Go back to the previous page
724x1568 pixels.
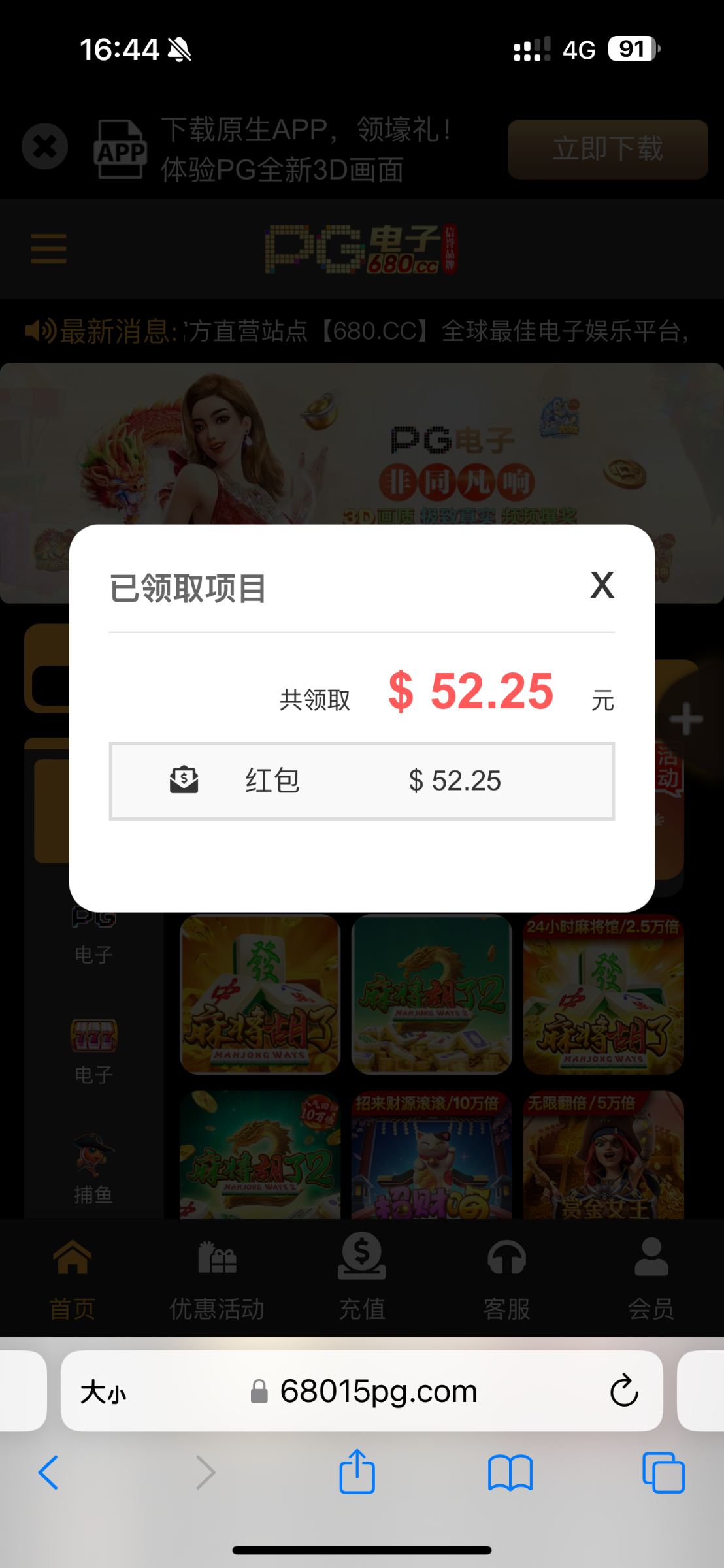click(x=49, y=1472)
